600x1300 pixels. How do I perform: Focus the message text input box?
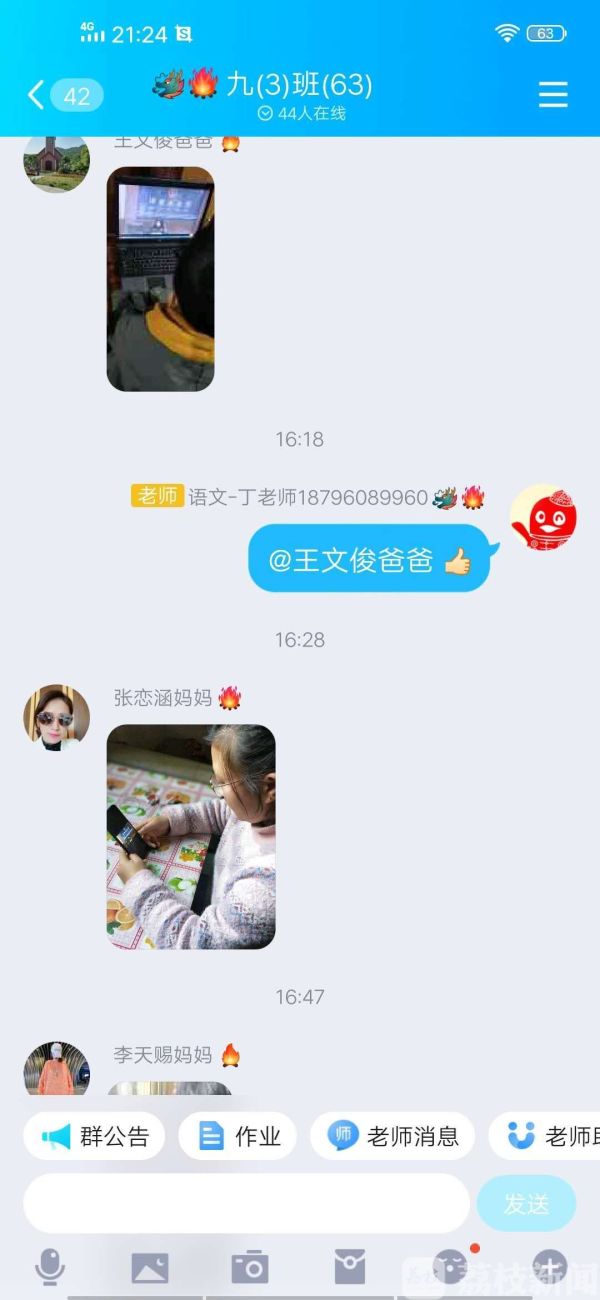coord(245,1203)
